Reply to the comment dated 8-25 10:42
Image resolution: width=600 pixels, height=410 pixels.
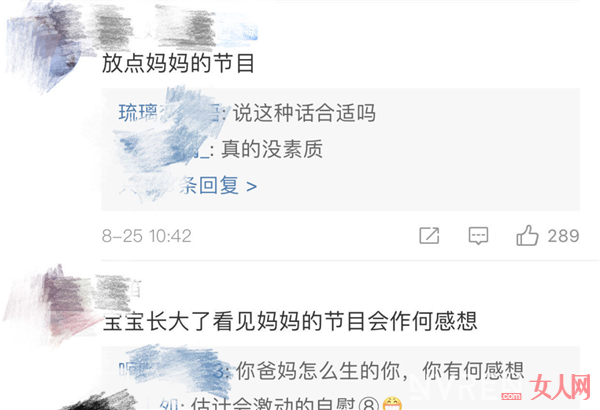[x=479, y=236]
